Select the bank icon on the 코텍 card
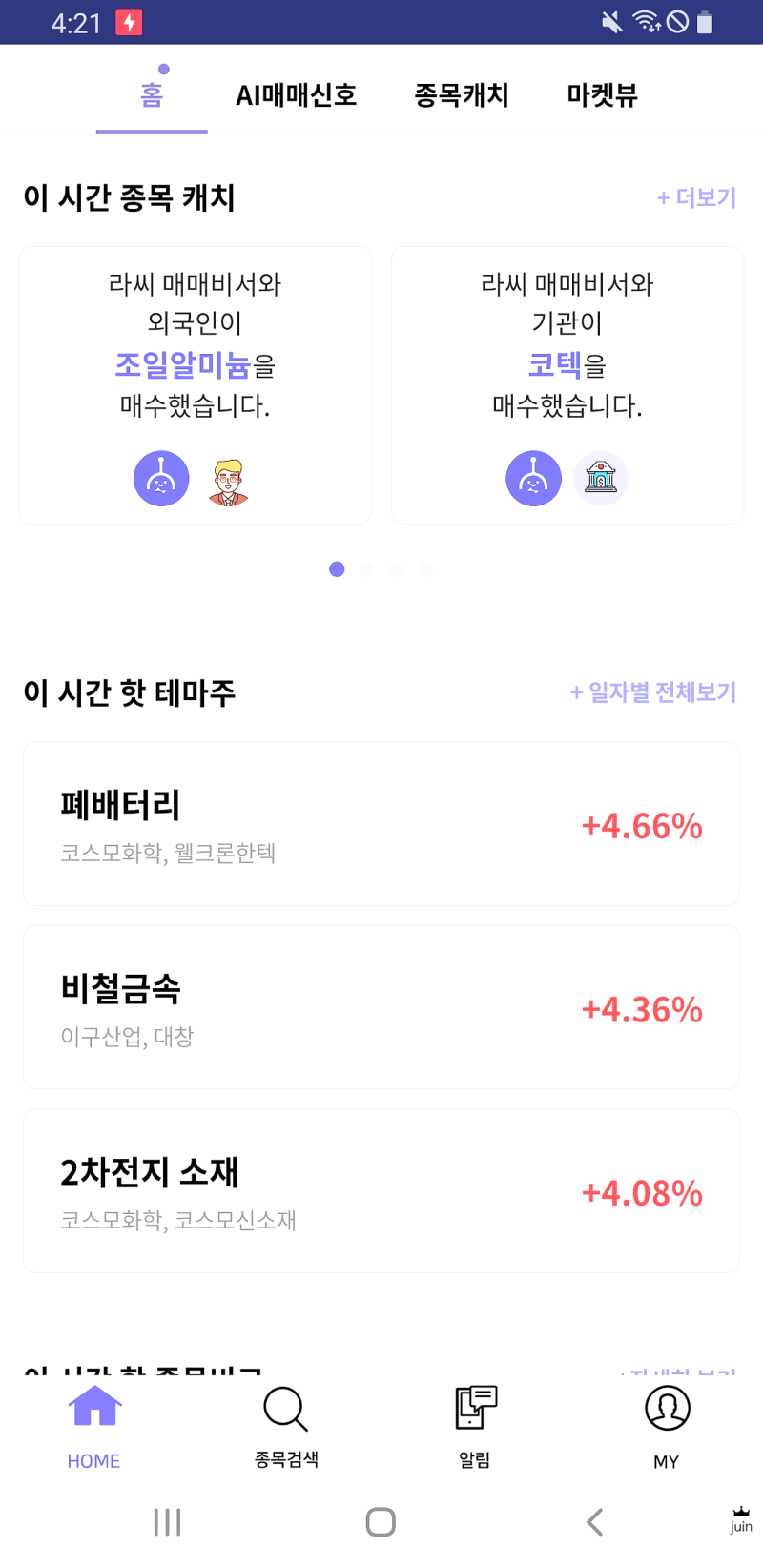The height and width of the screenshot is (1568, 763). click(601, 478)
